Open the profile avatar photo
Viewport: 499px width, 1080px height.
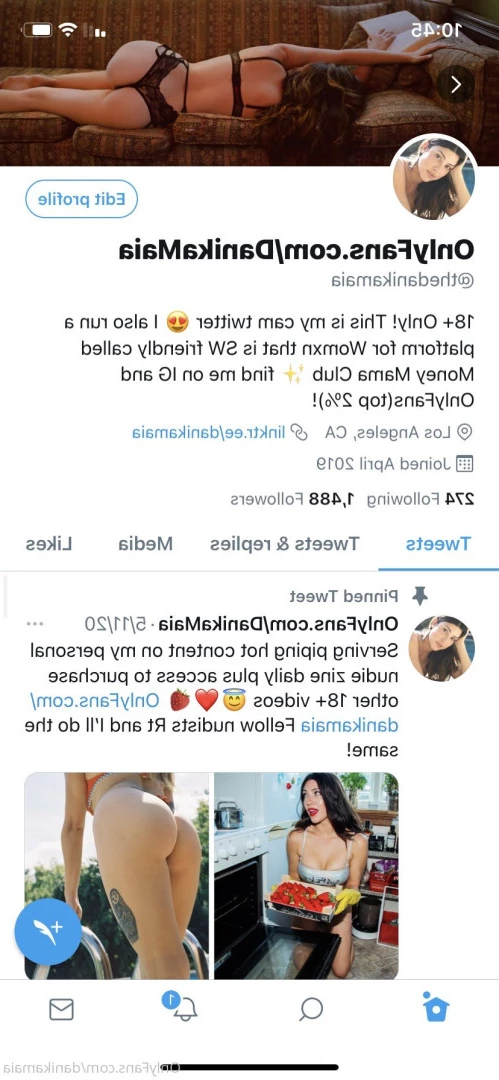click(434, 178)
